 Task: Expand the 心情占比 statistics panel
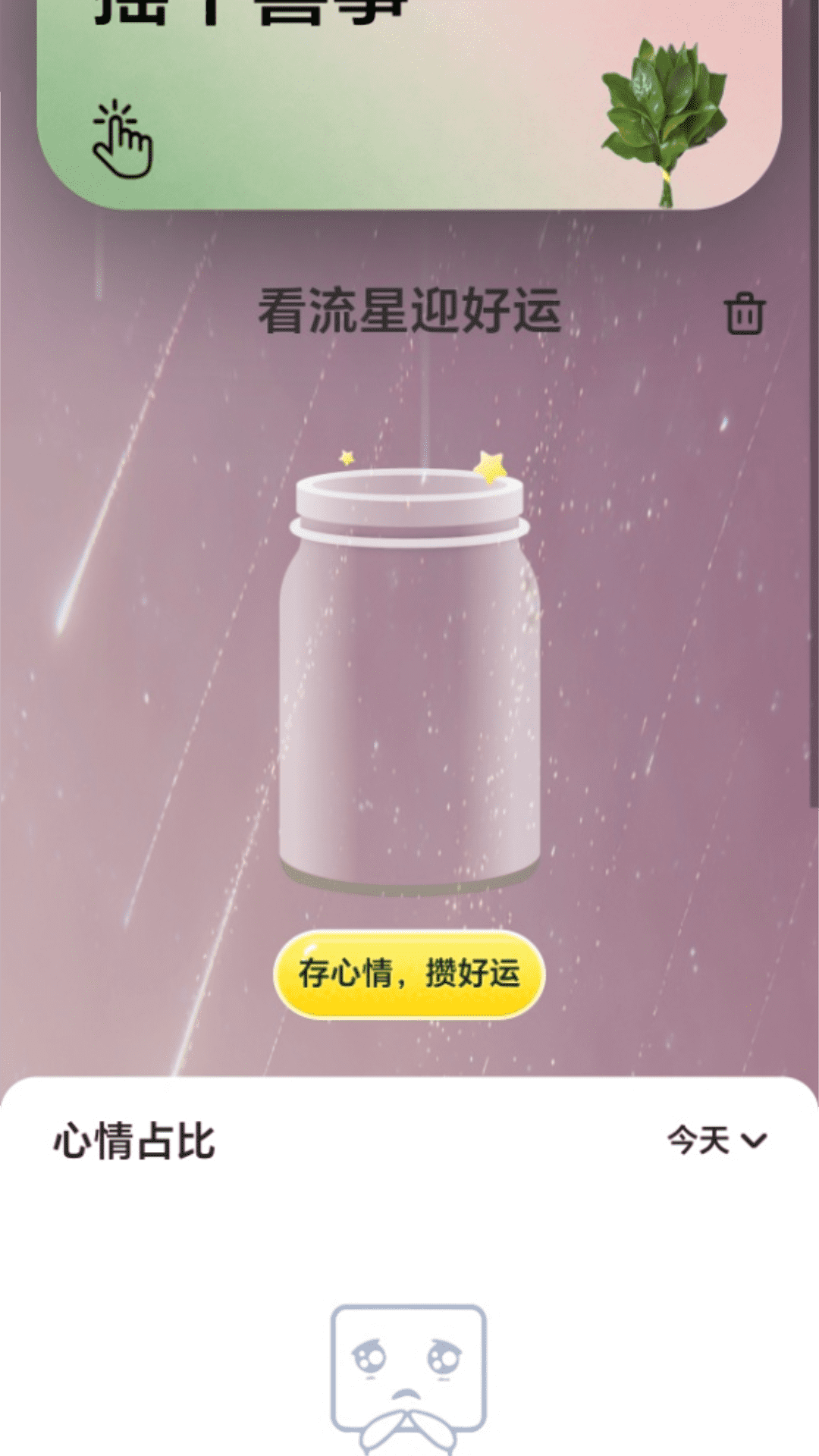(133, 1137)
